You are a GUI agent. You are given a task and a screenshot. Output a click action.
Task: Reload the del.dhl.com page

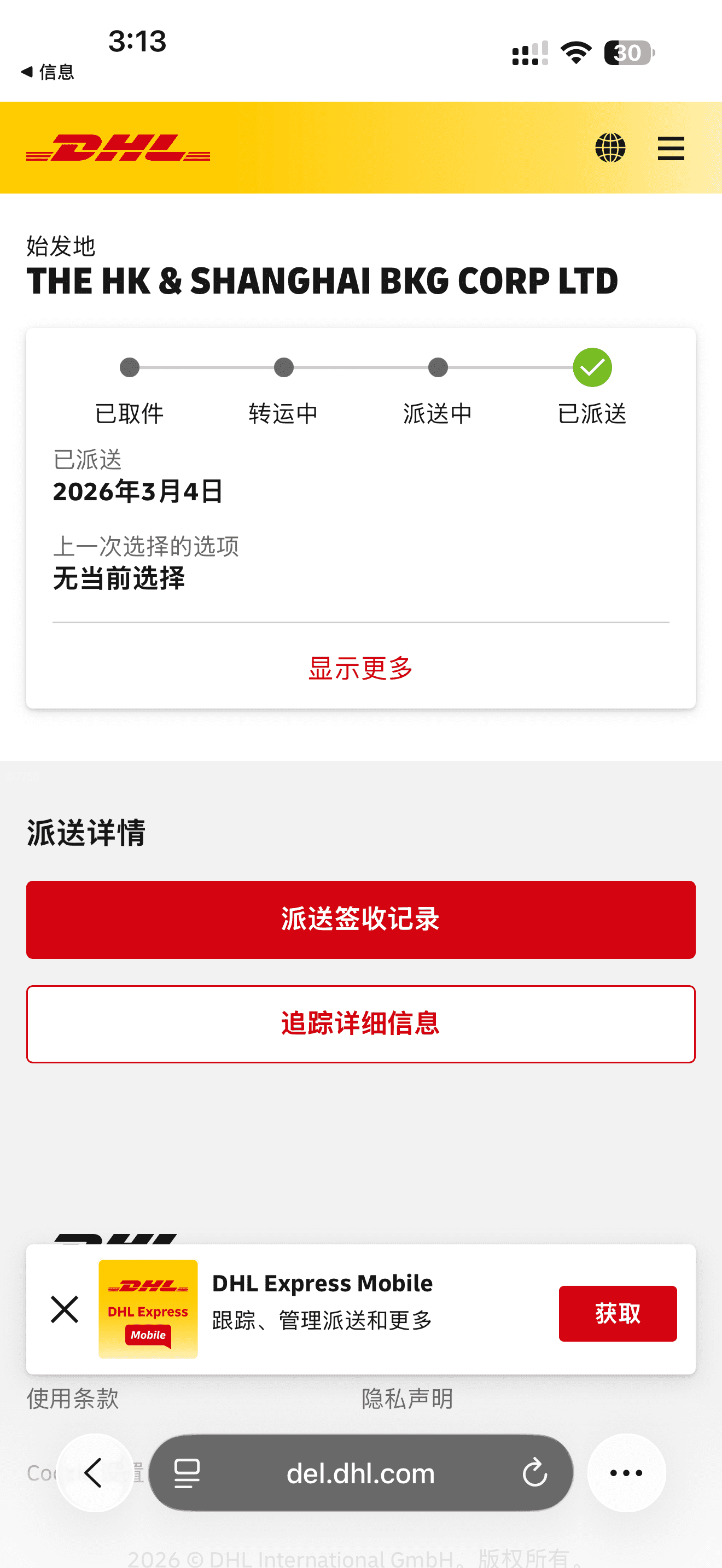pyautogui.click(x=534, y=1473)
